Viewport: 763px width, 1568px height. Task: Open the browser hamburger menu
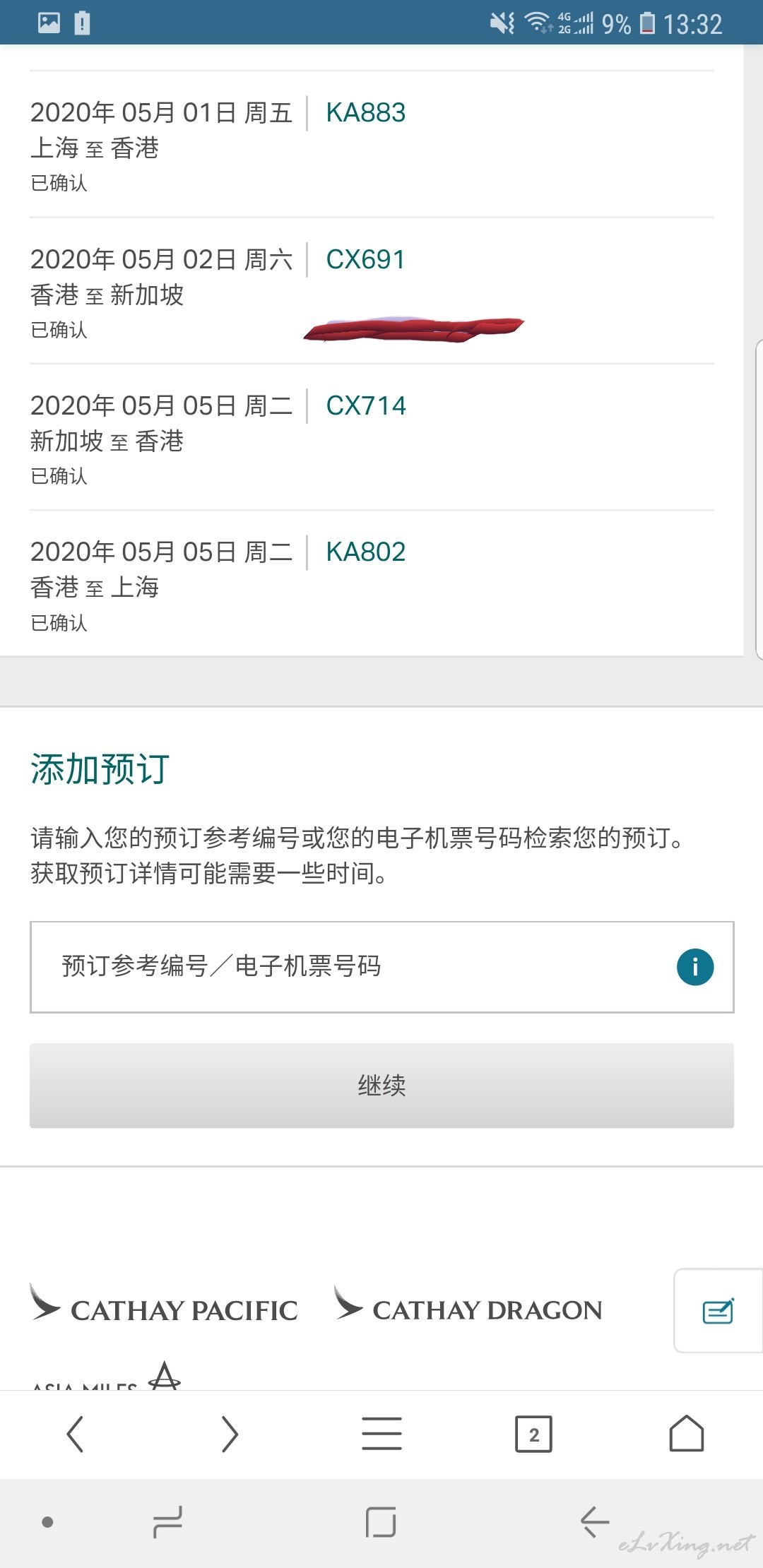(381, 1434)
